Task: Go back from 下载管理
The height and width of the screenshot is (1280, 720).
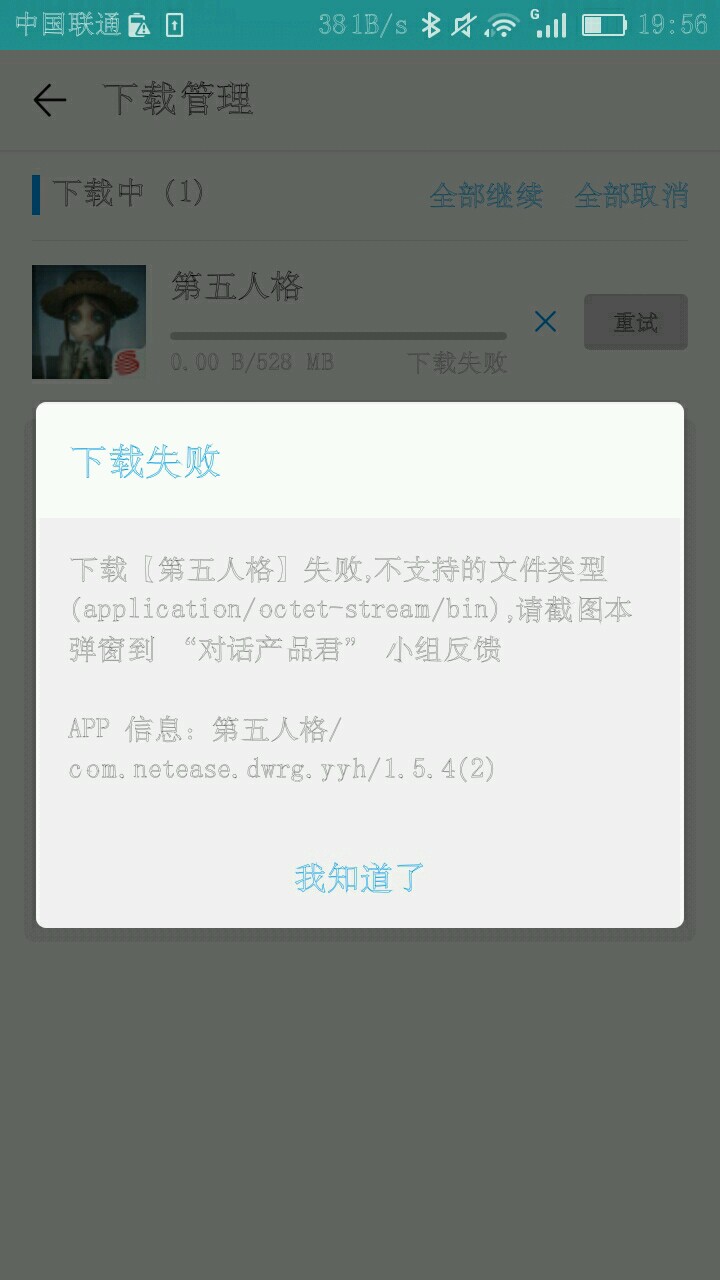Action: [x=49, y=100]
